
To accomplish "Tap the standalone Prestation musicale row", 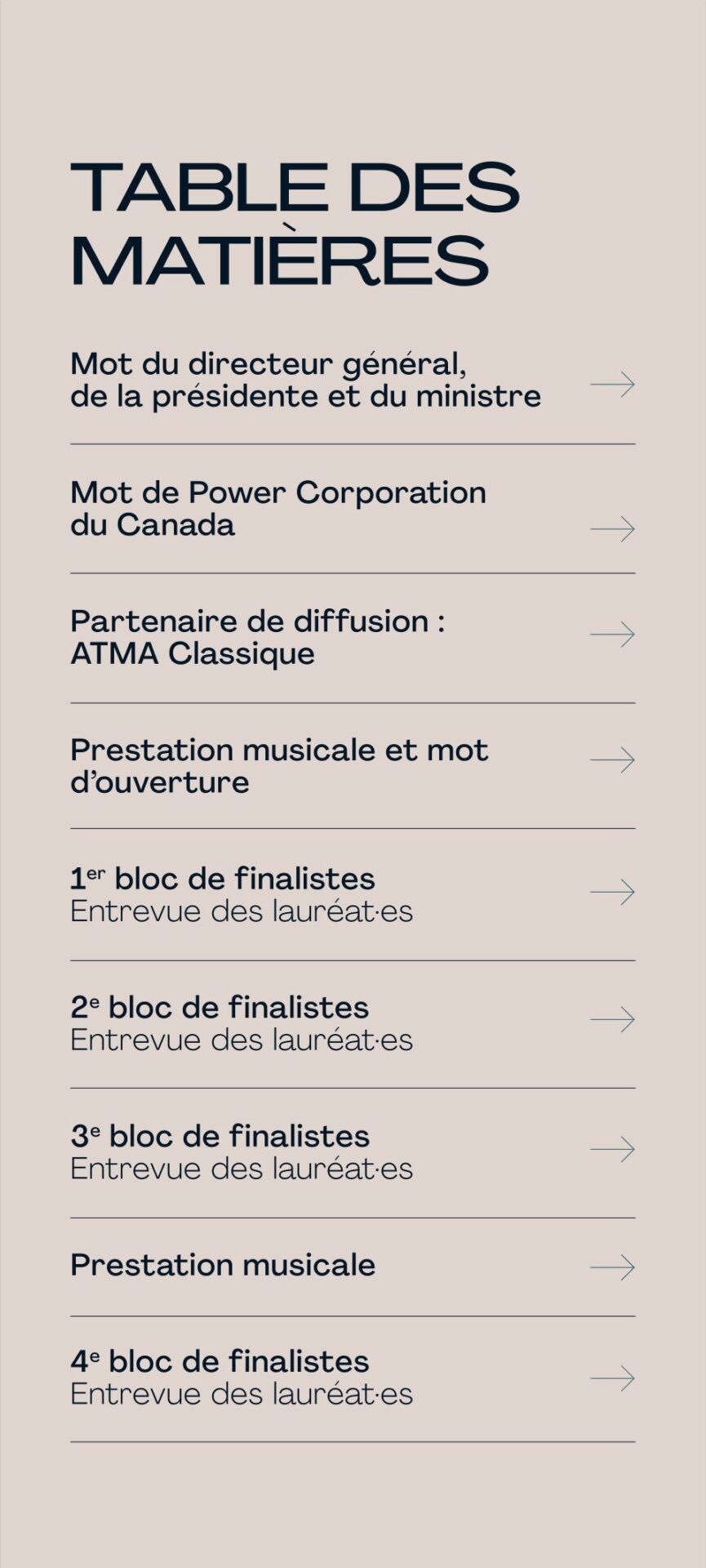I will click(x=223, y=1265).
